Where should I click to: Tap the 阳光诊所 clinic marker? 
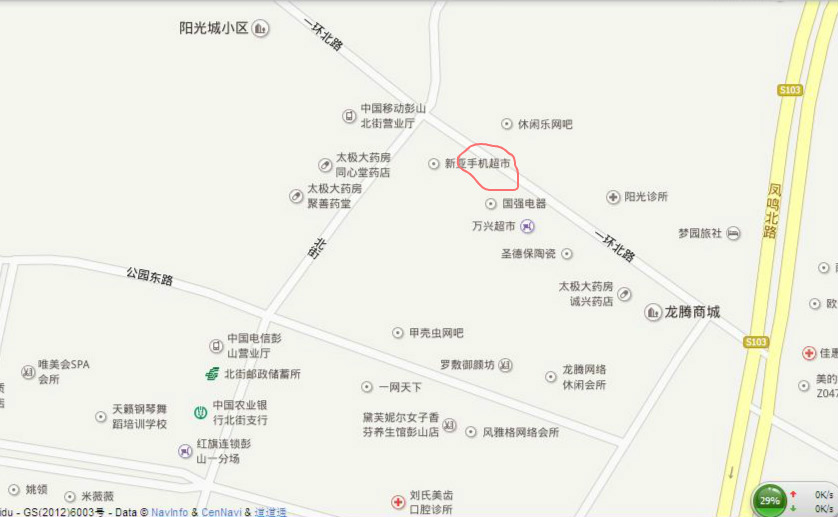coord(613,197)
